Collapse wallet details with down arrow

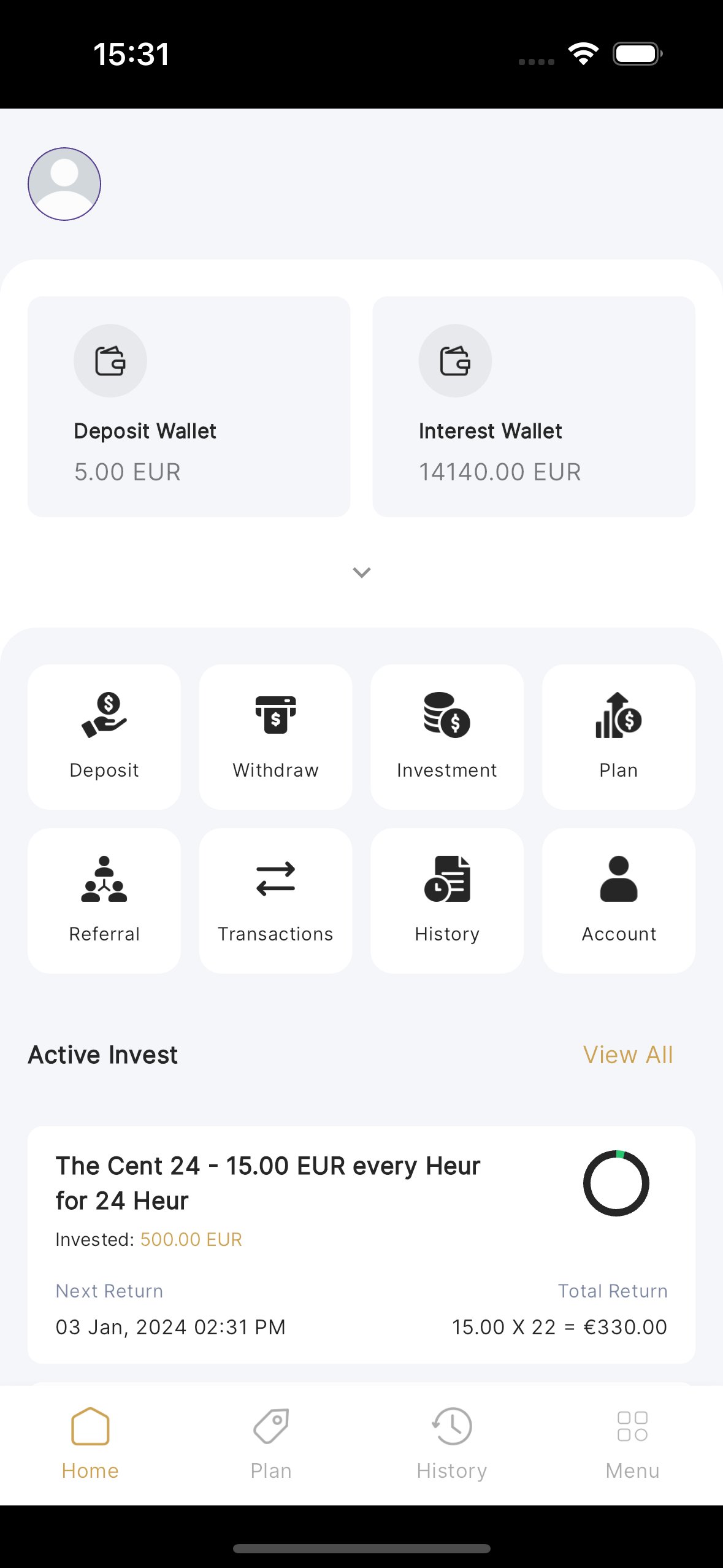tap(361, 572)
